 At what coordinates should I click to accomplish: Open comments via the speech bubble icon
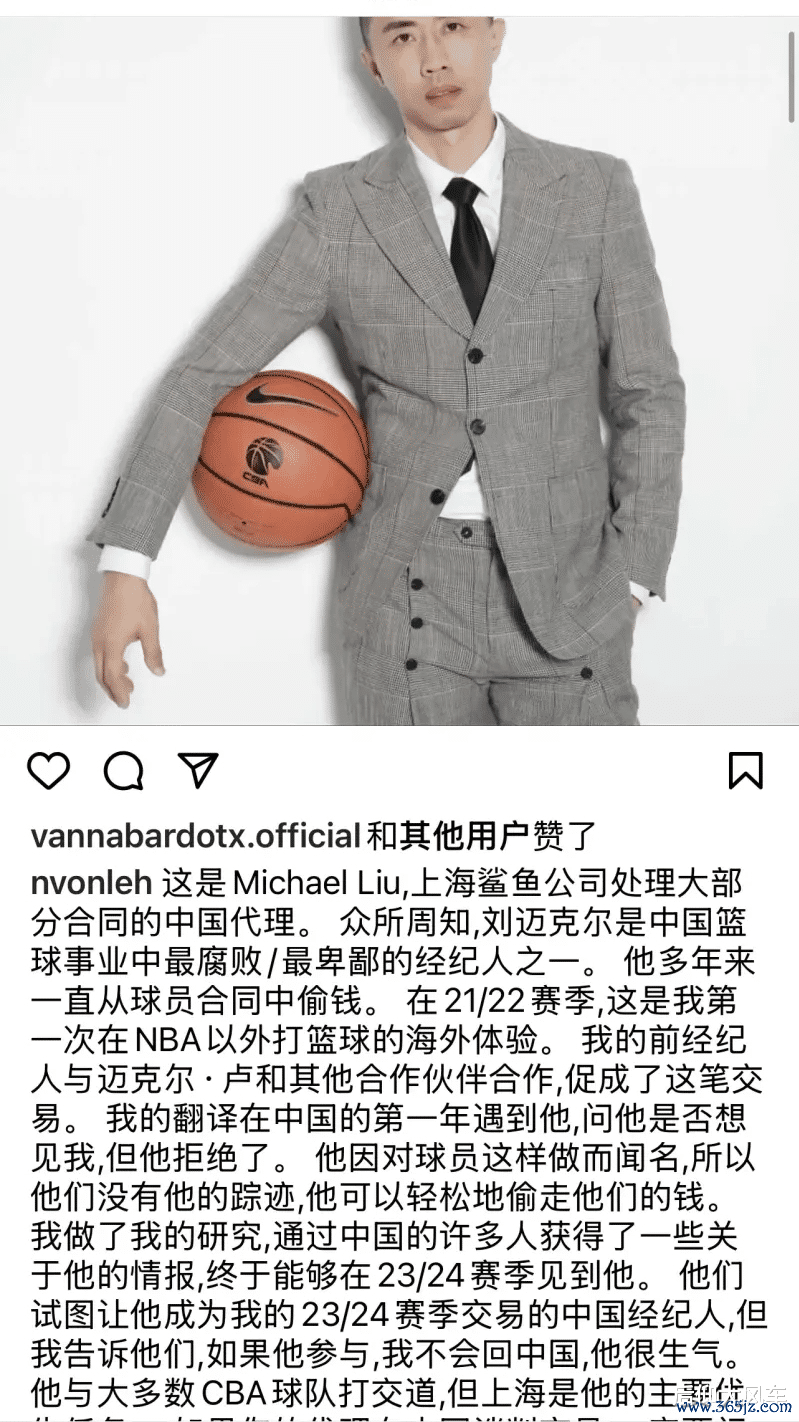tap(123, 771)
